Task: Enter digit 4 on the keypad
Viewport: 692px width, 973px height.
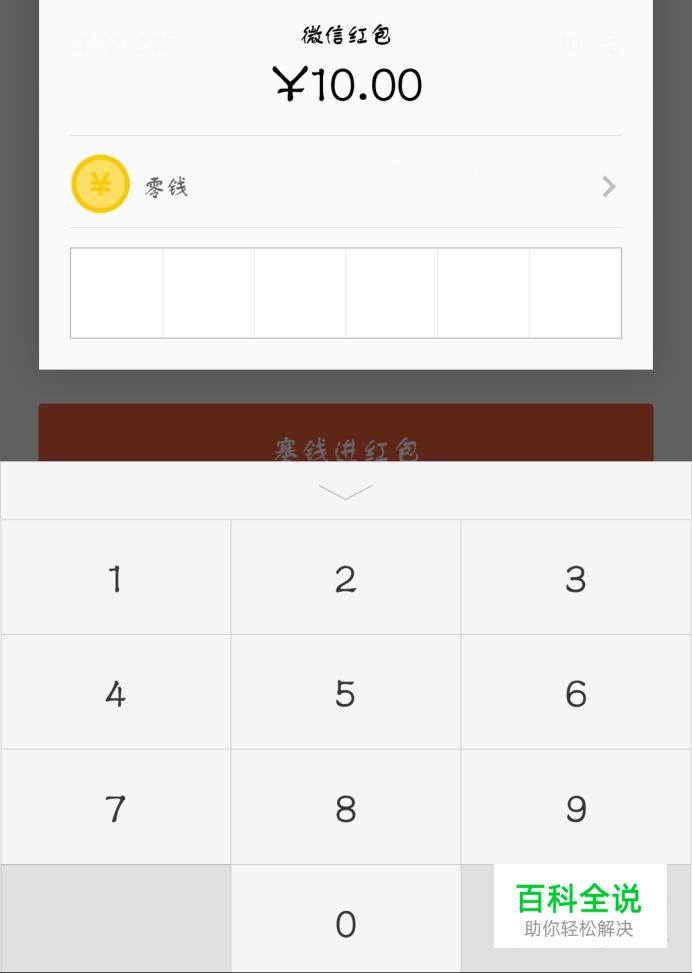Action: pyautogui.click(x=115, y=693)
